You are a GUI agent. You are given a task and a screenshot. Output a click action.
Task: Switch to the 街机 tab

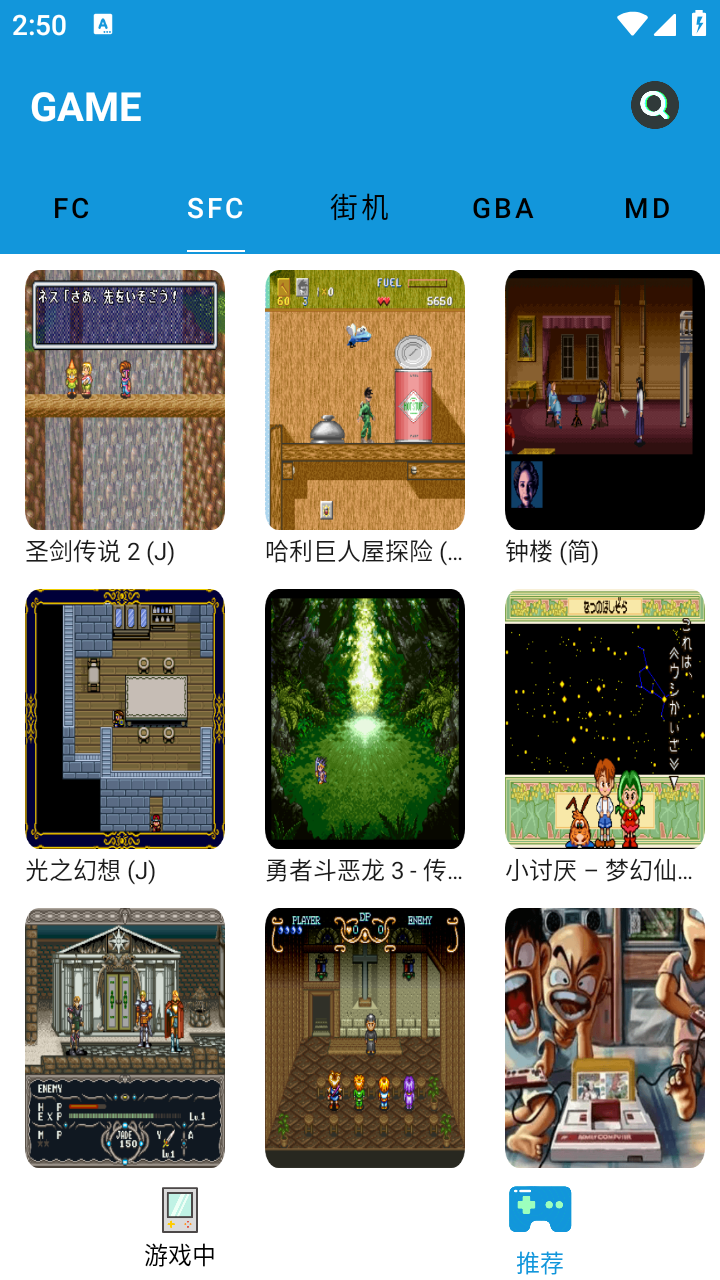point(359,208)
